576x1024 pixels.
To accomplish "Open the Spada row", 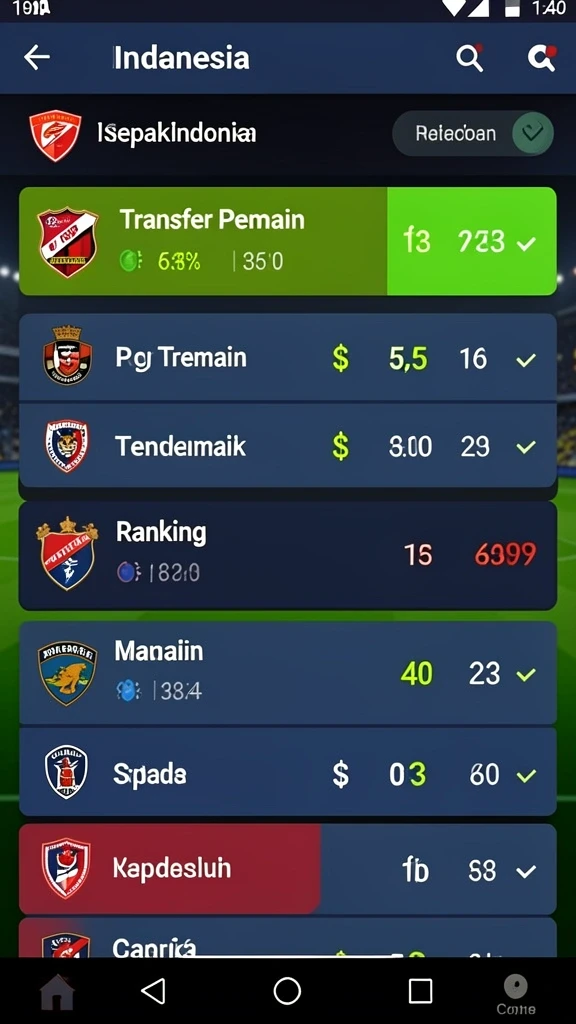I will click(288, 773).
